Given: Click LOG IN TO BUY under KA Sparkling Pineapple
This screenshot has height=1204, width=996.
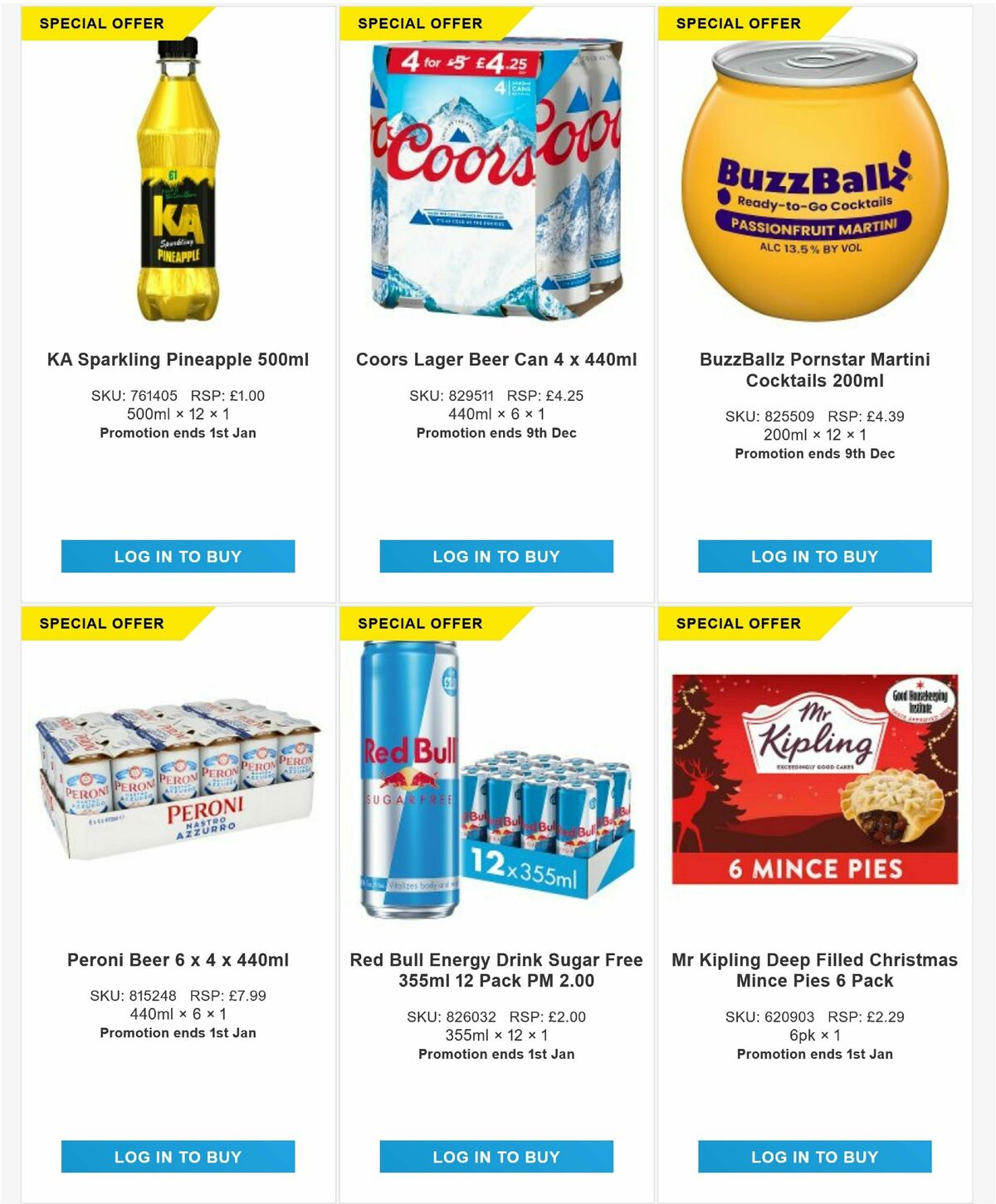Looking at the screenshot, I should point(177,557).
